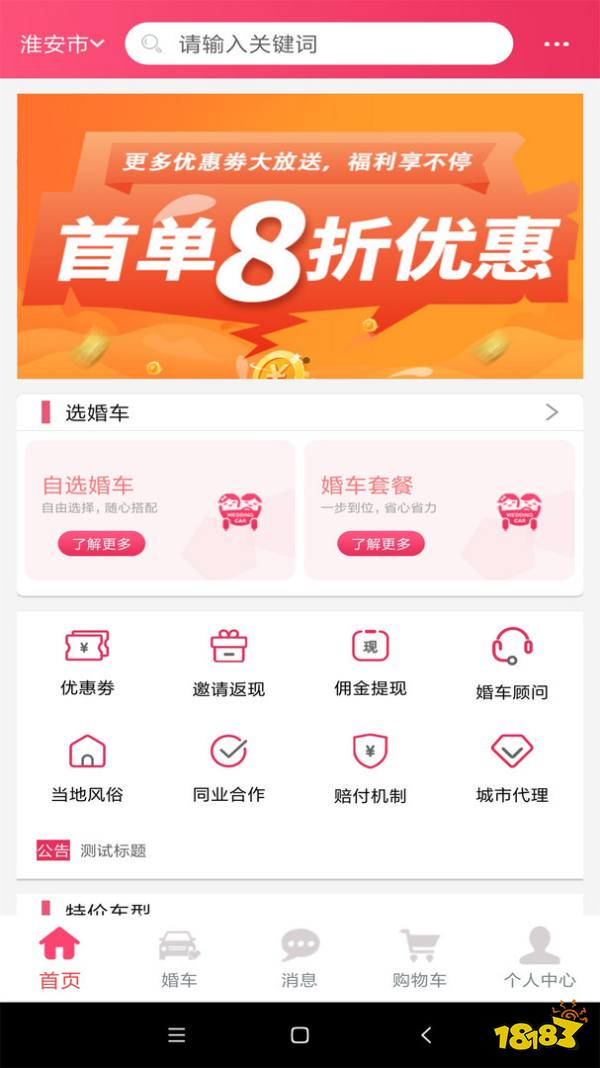Open the 首单8折优惠 promotion banner

300,236
